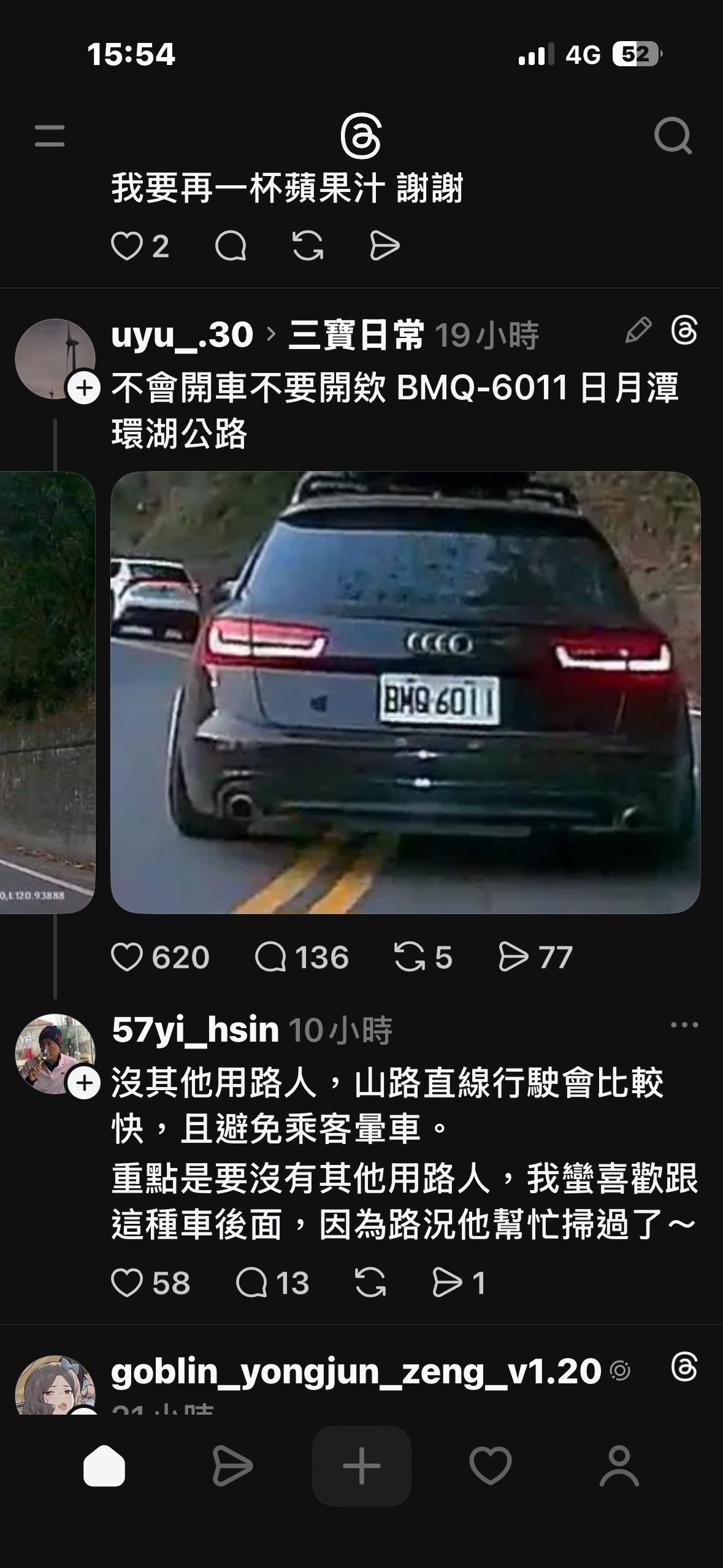Open goblin_yongjun_zeng_v1.20's profile
The image size is (723, 1568).
pos(356,1372)
